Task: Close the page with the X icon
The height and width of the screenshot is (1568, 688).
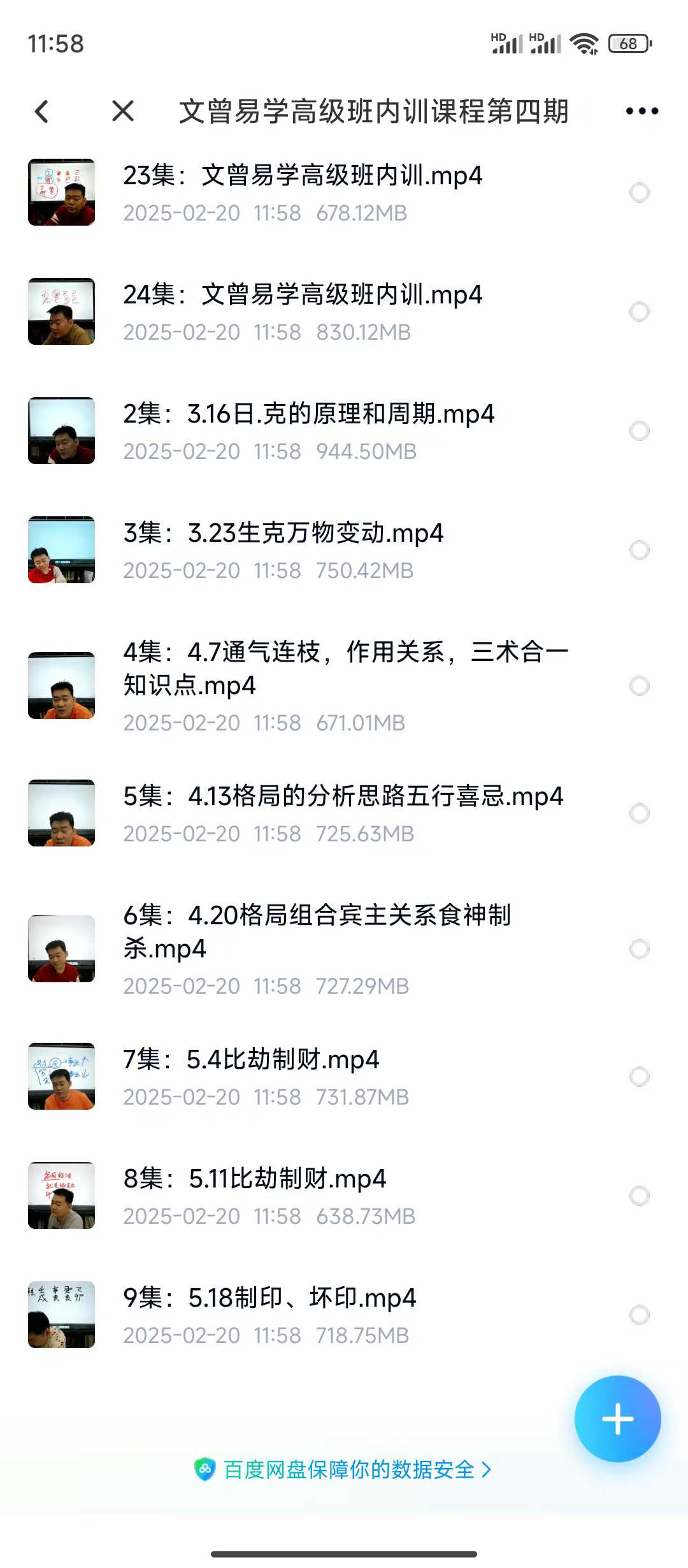Action: tap(123, 111)
